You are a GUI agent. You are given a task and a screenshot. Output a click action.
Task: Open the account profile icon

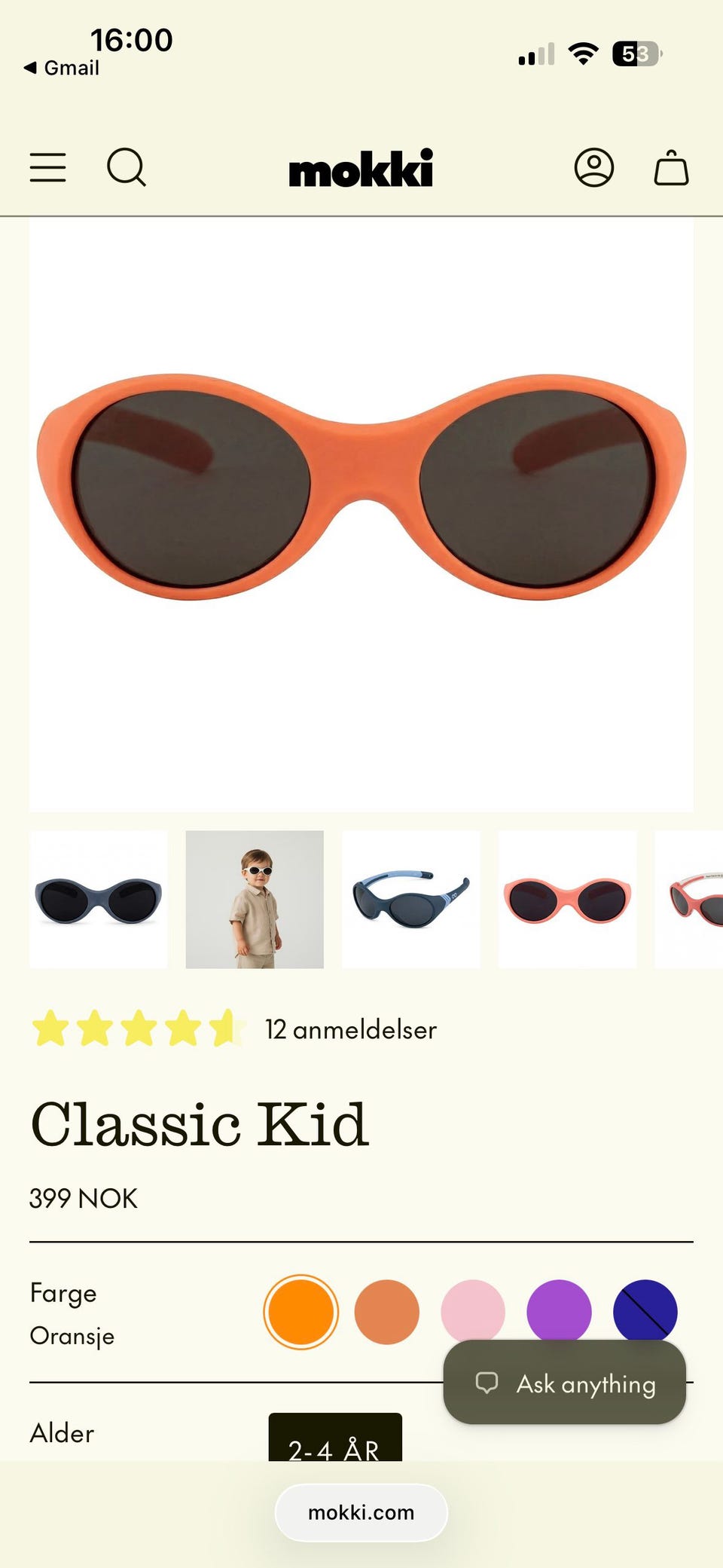pos(594,167)
